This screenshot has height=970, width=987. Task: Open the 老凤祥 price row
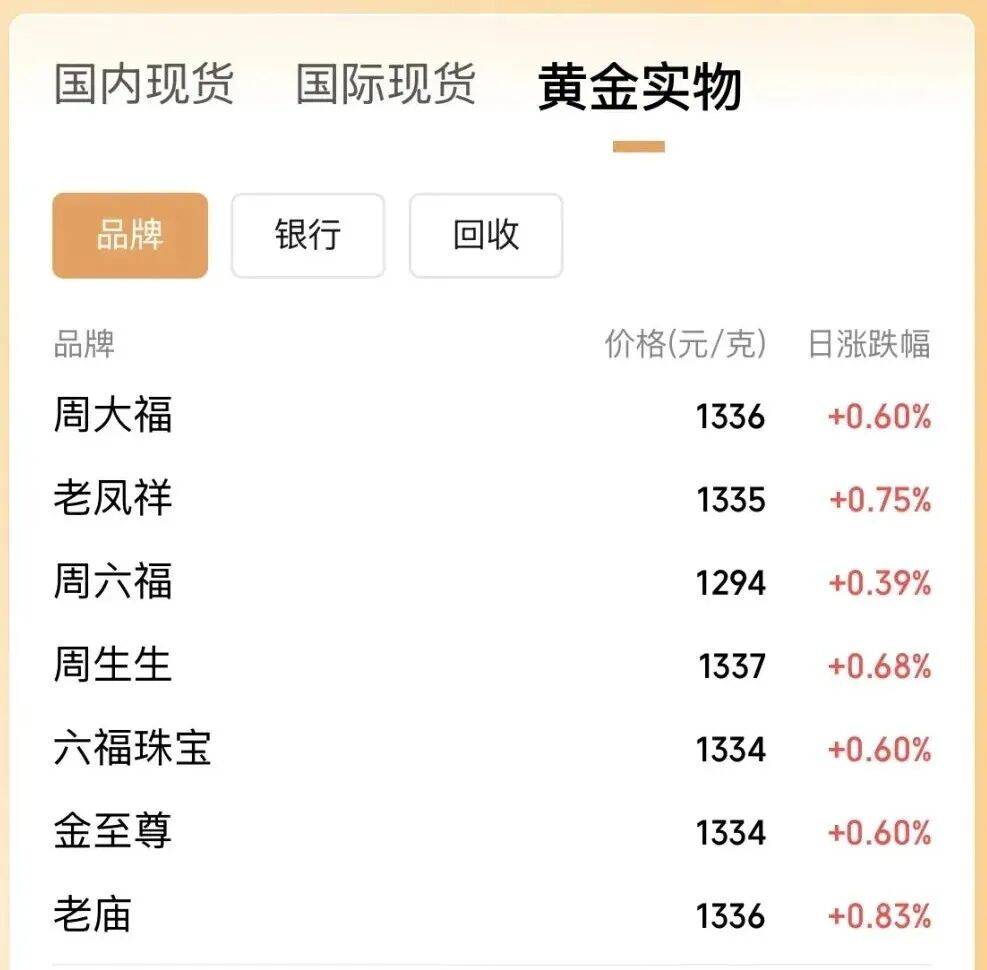(490, 499)
